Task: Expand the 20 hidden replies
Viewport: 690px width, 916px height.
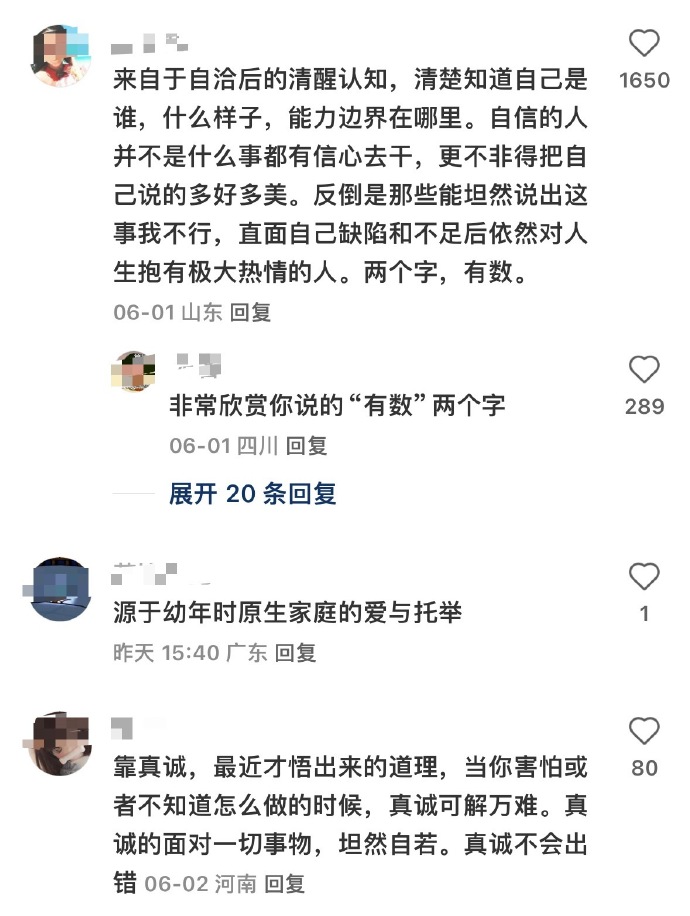Action: (252, 494)
